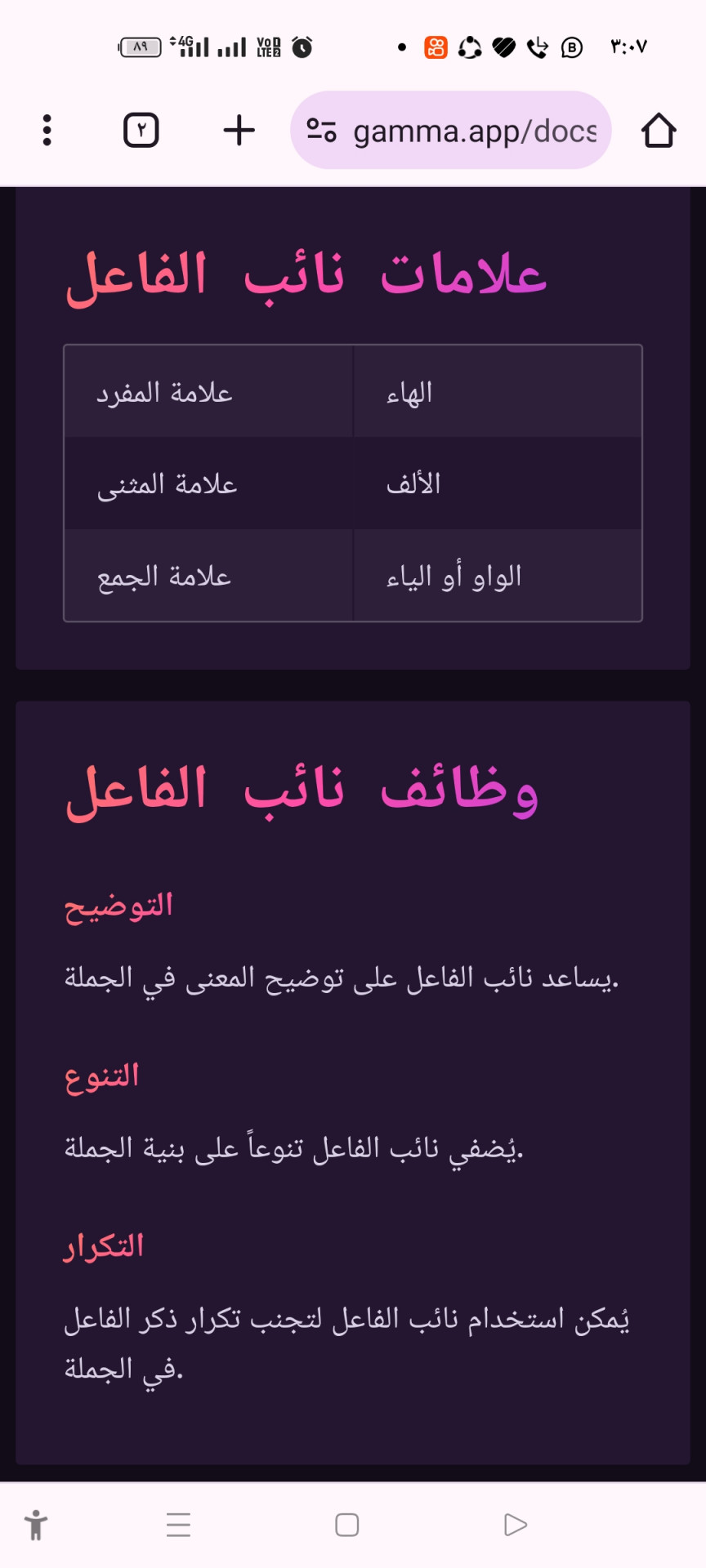
Task: Navigate back with system back button
Action: point(515,1525)
